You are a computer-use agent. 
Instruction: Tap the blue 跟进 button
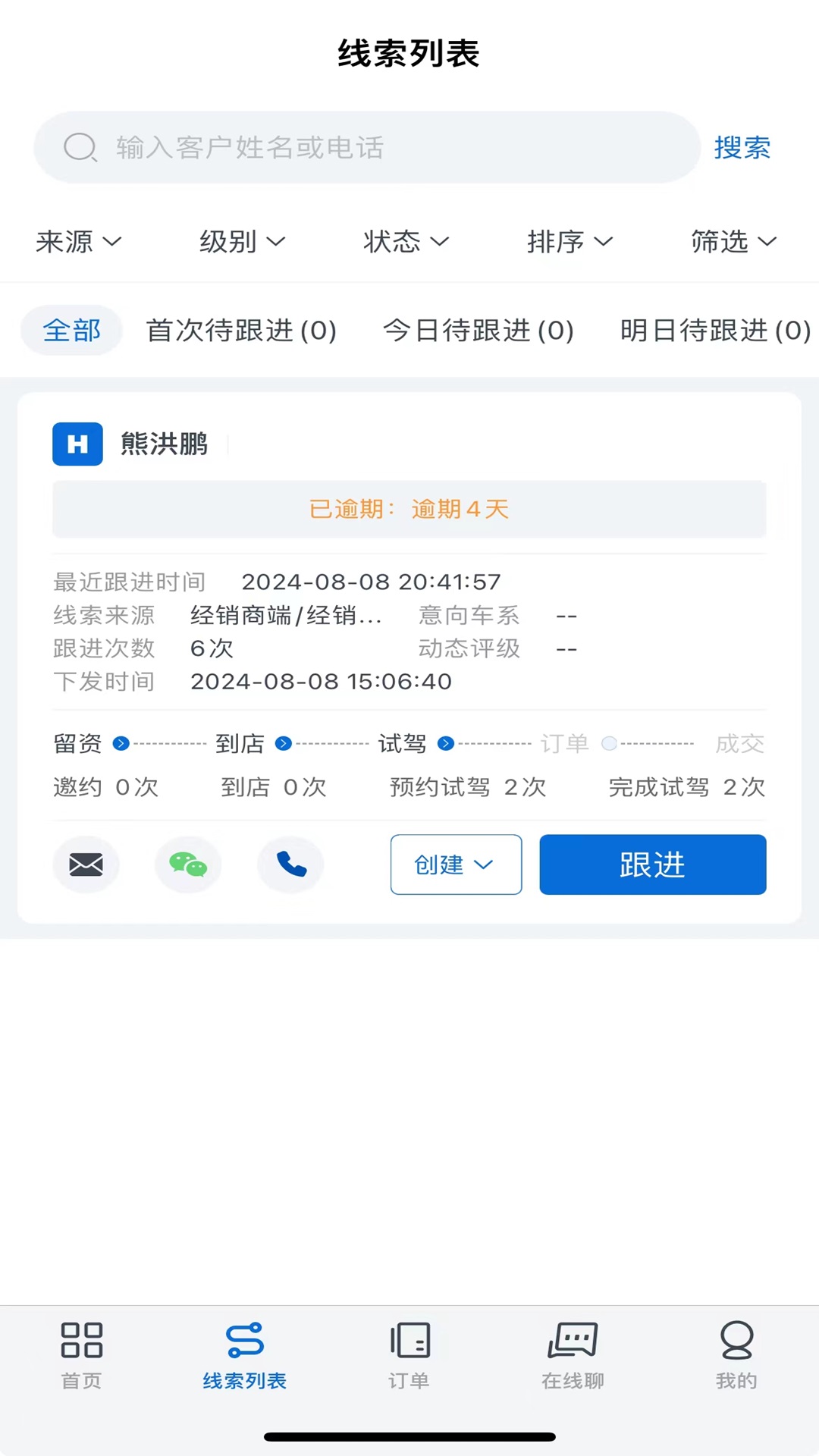point(652,864)
